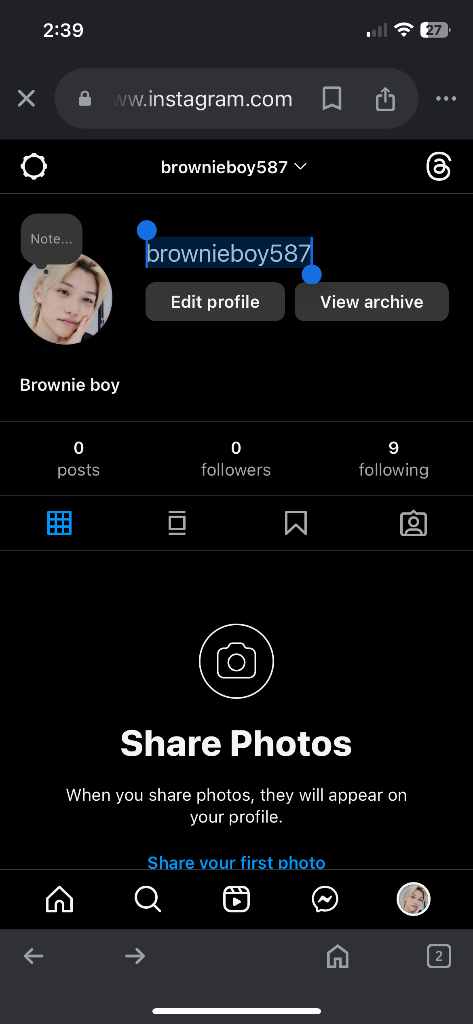Image resolution: width=473 pixels, height=1024 pixels.
Task: Tap Share your first photo link
Action: point(236,862)
